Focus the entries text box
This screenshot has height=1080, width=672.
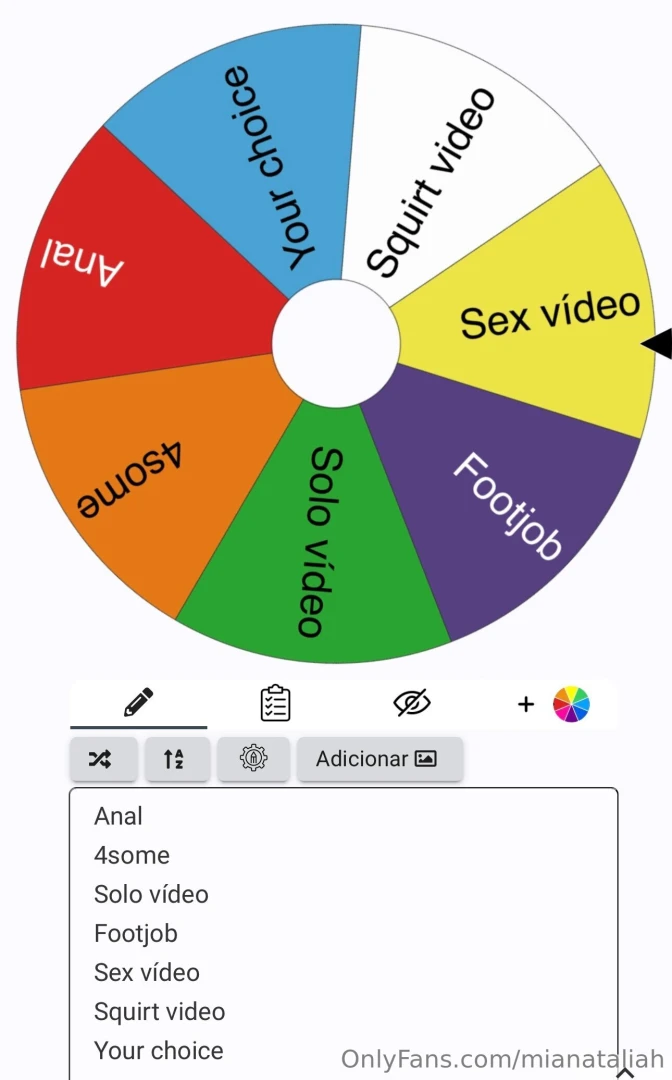click(x=343, y=930)
